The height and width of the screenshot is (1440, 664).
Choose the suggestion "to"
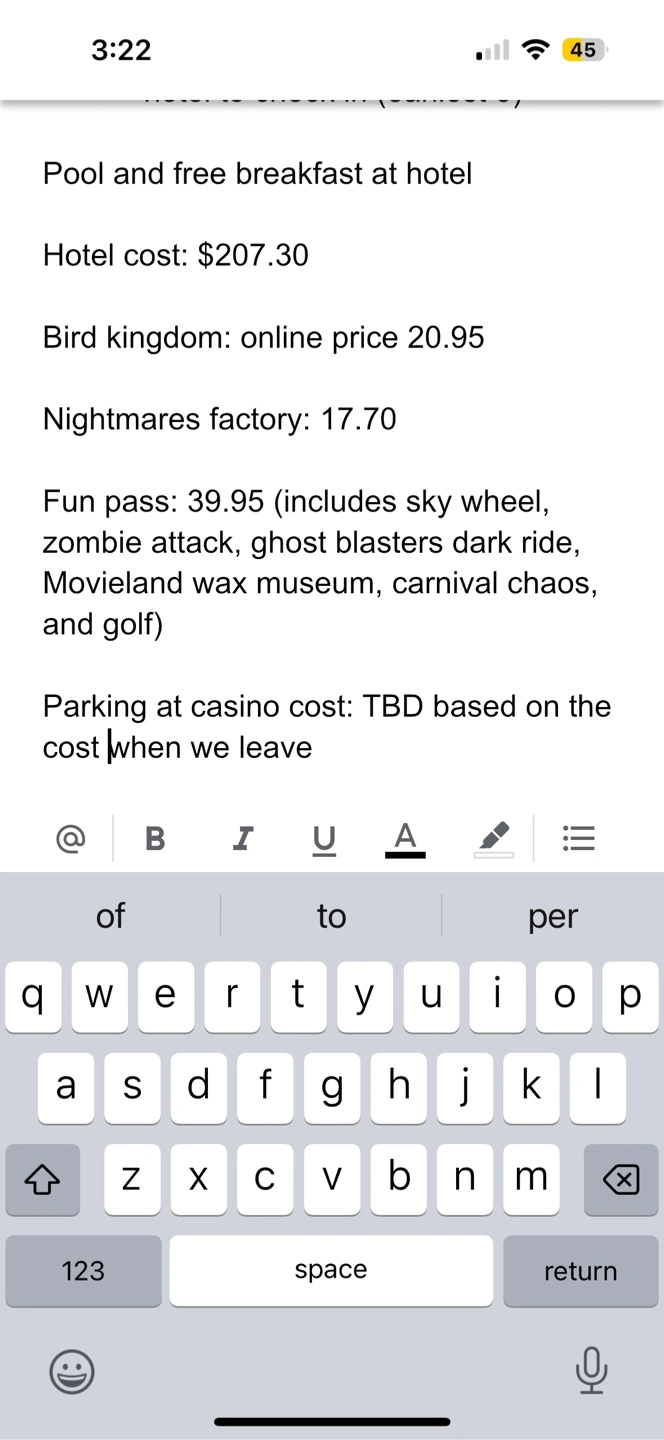coord(331,915)
